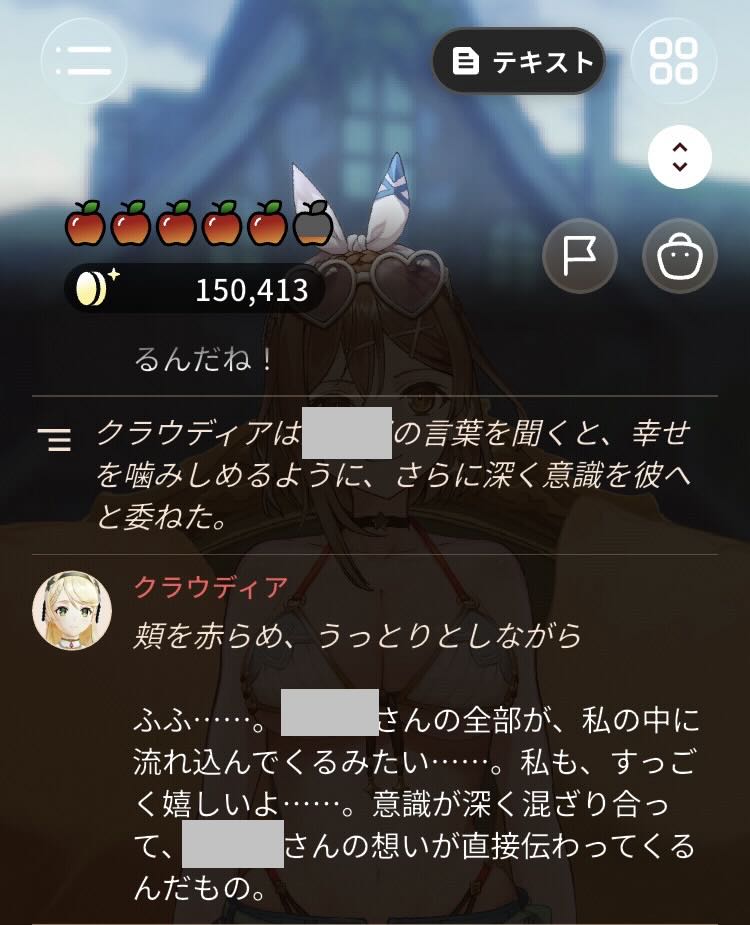Tap the テキスト mode button
Screen dimensions: 750x925
[519, 61]
